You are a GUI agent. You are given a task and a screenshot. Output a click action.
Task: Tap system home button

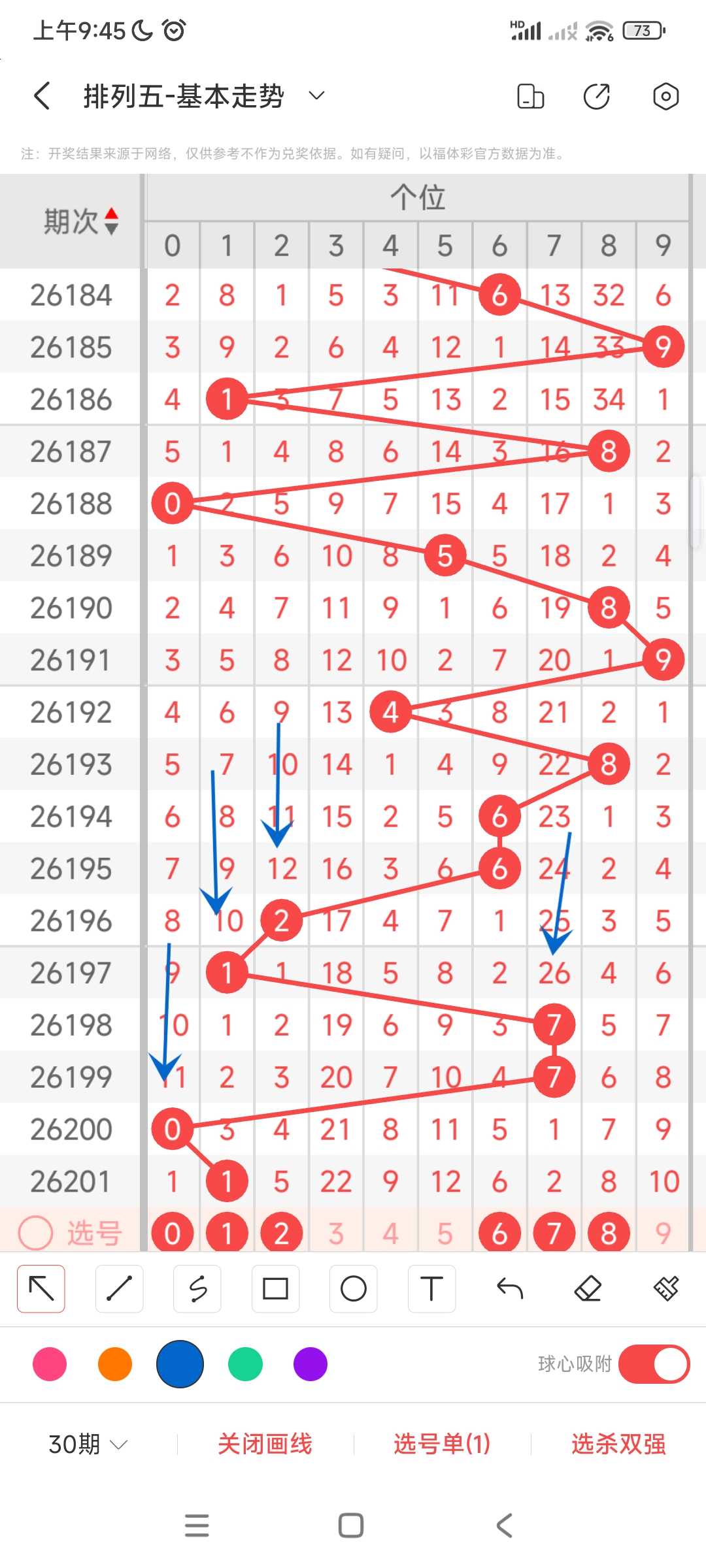351,1526
